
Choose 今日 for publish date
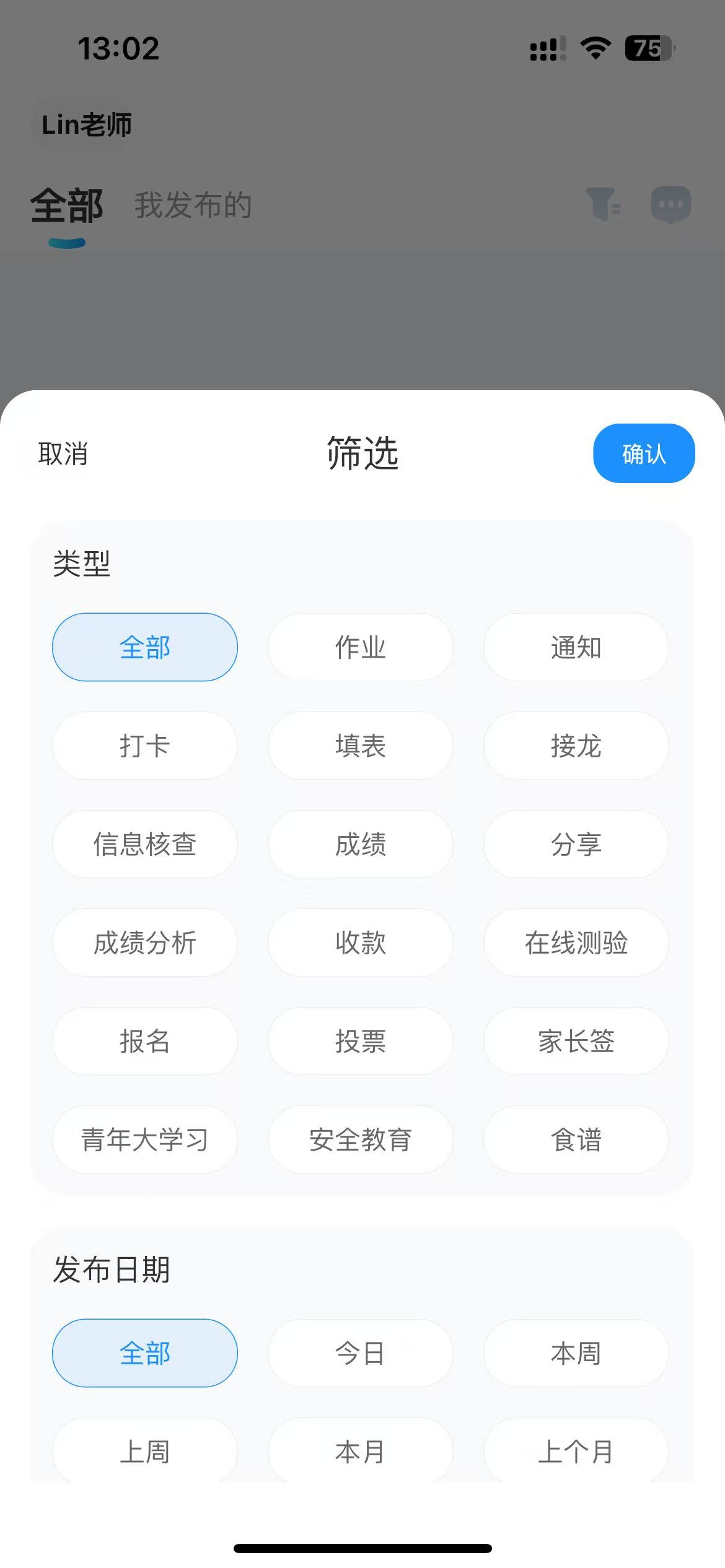(361, 1352)
